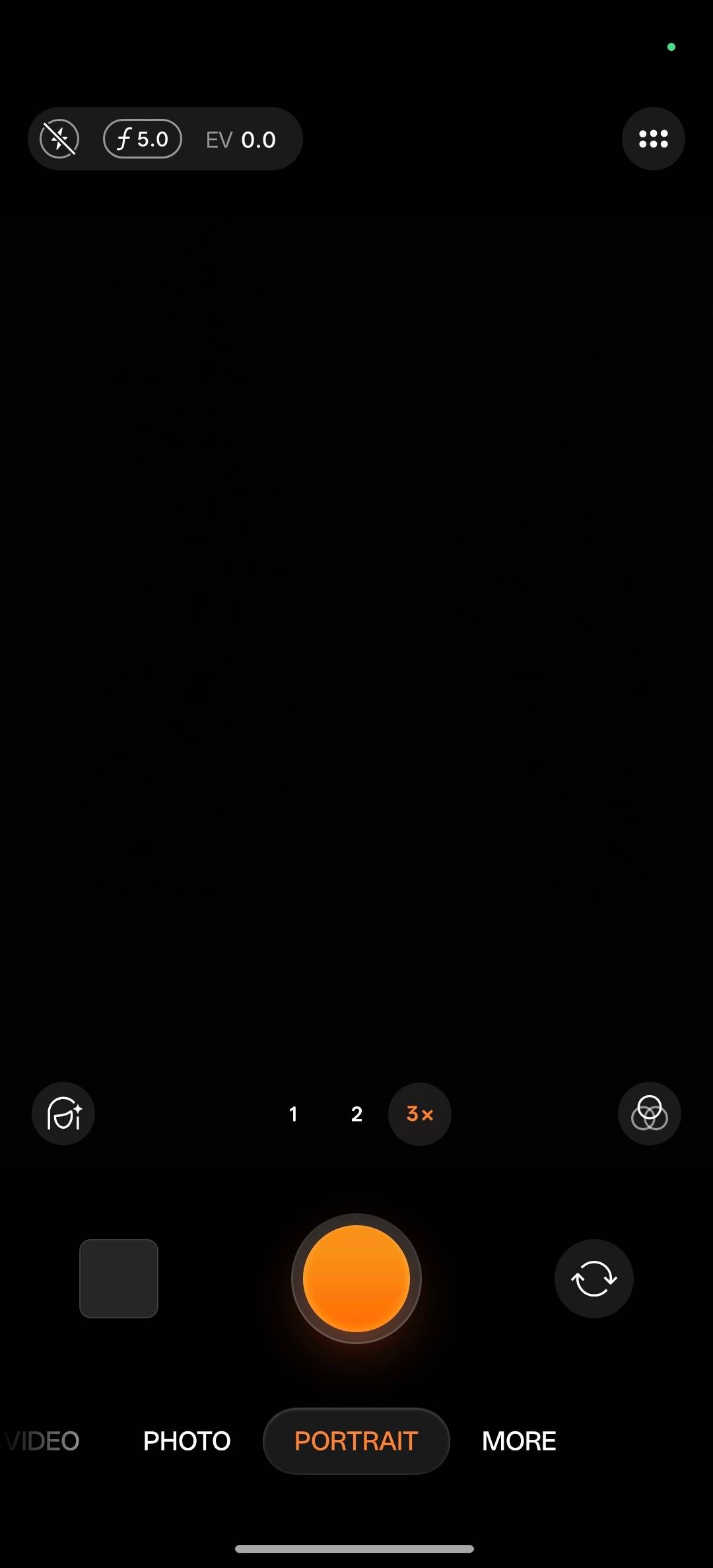Open the color filters icon
713x1568 pixels.
coord(650,1114)
